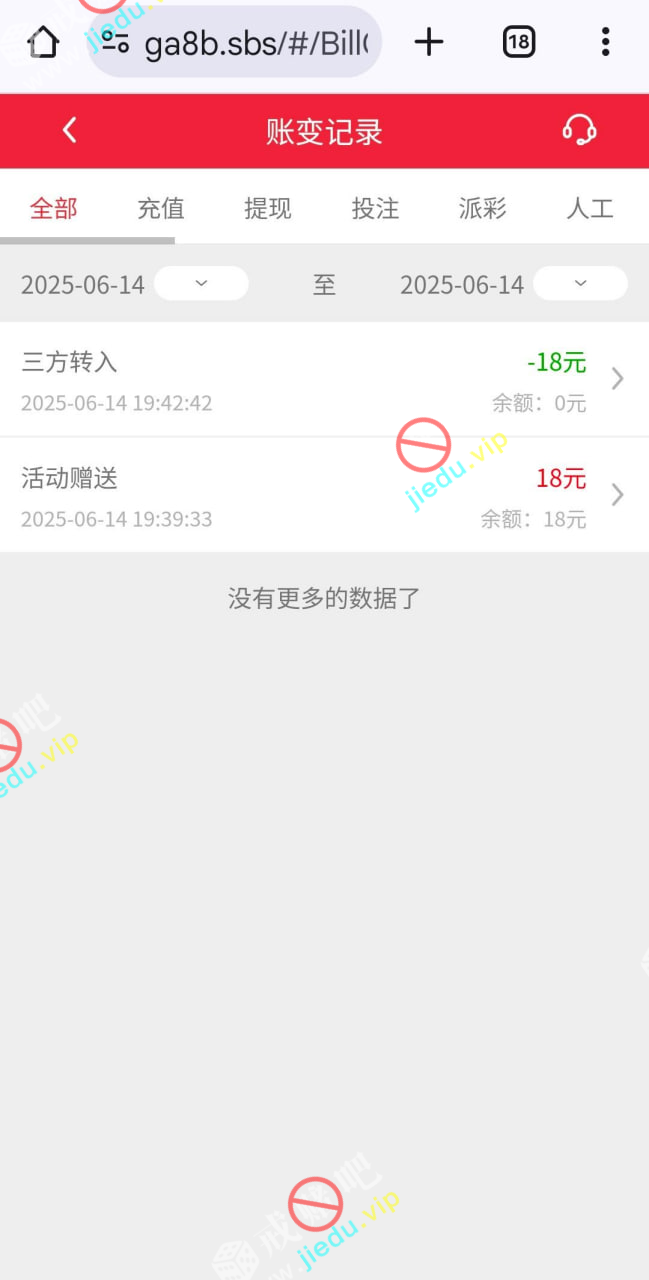The width and height of the screenshot is (649, 1280).
Task: Go back from 账变记录 page
Action: point(69,130)
